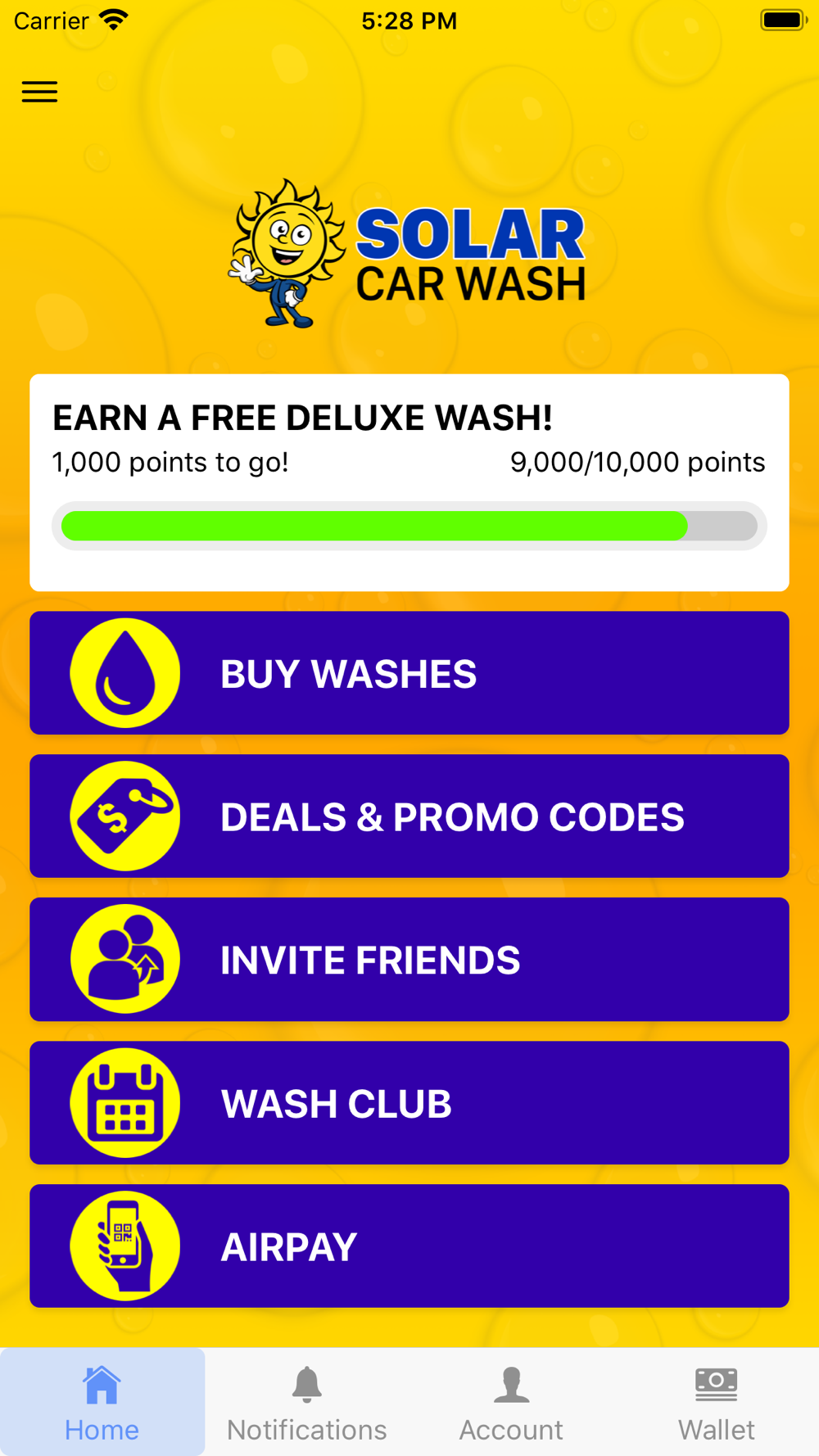Open the Wash Club section
Image resolution: width=819 pixels, height=1456 pixels.
click(409, 1103)
